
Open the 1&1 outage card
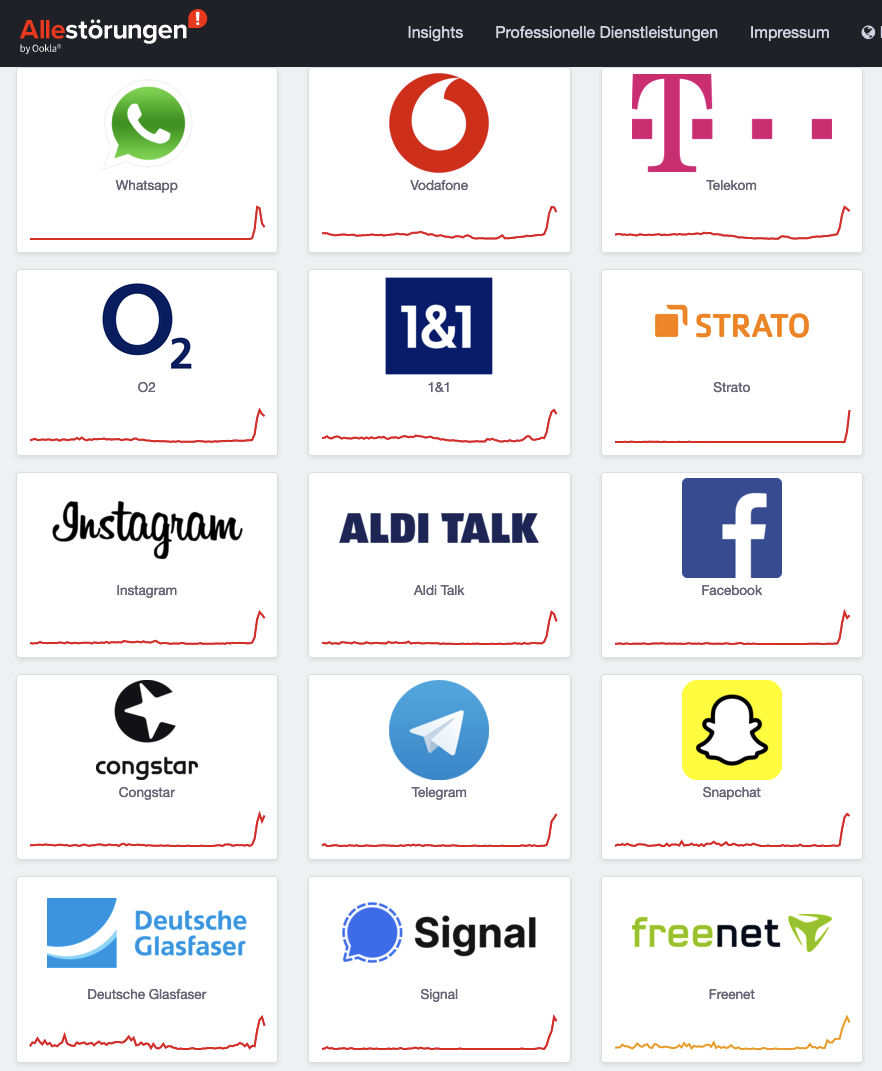pyautogui.click(x=439, y=362)
